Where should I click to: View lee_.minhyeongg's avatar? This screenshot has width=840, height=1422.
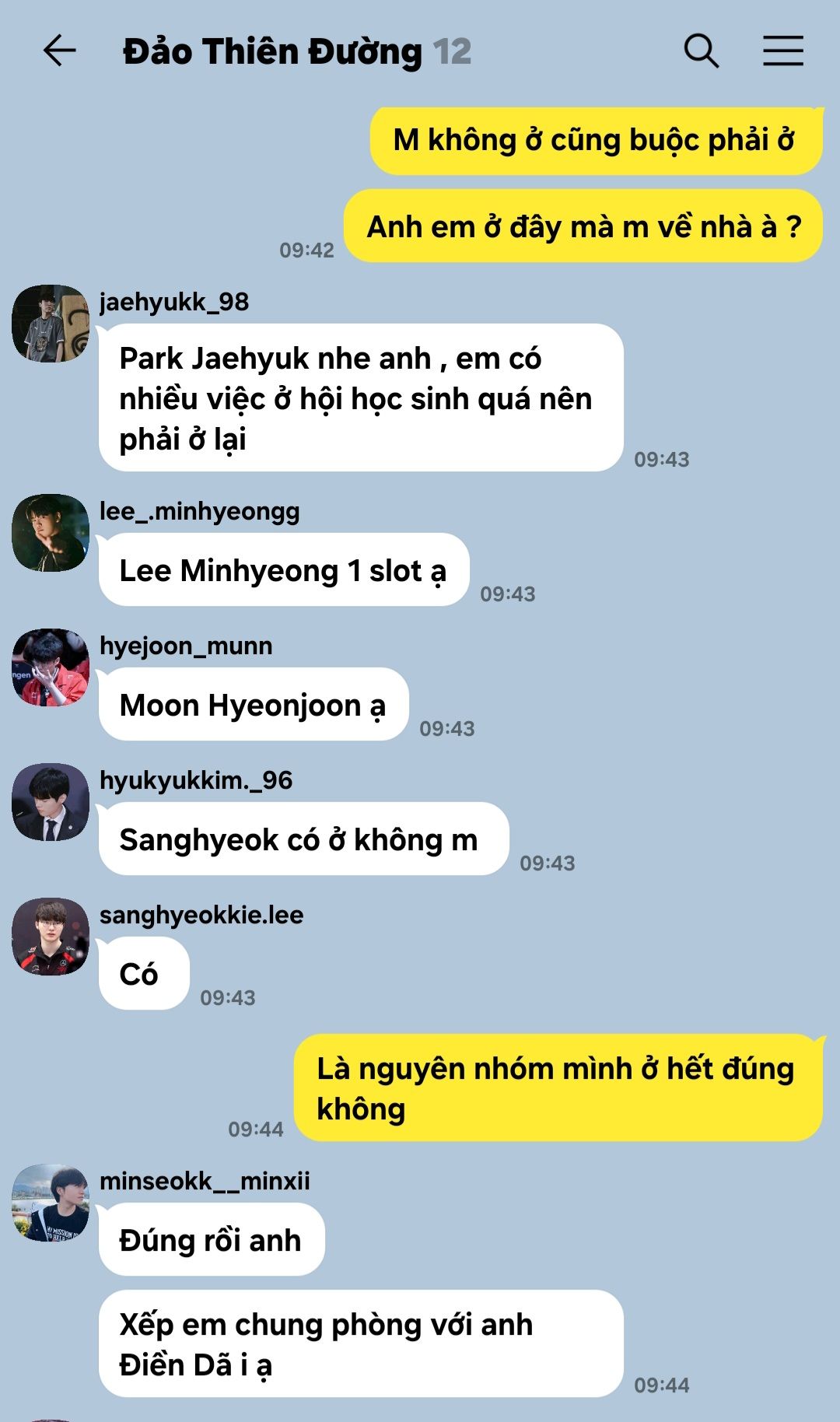[x=51, y=533]
